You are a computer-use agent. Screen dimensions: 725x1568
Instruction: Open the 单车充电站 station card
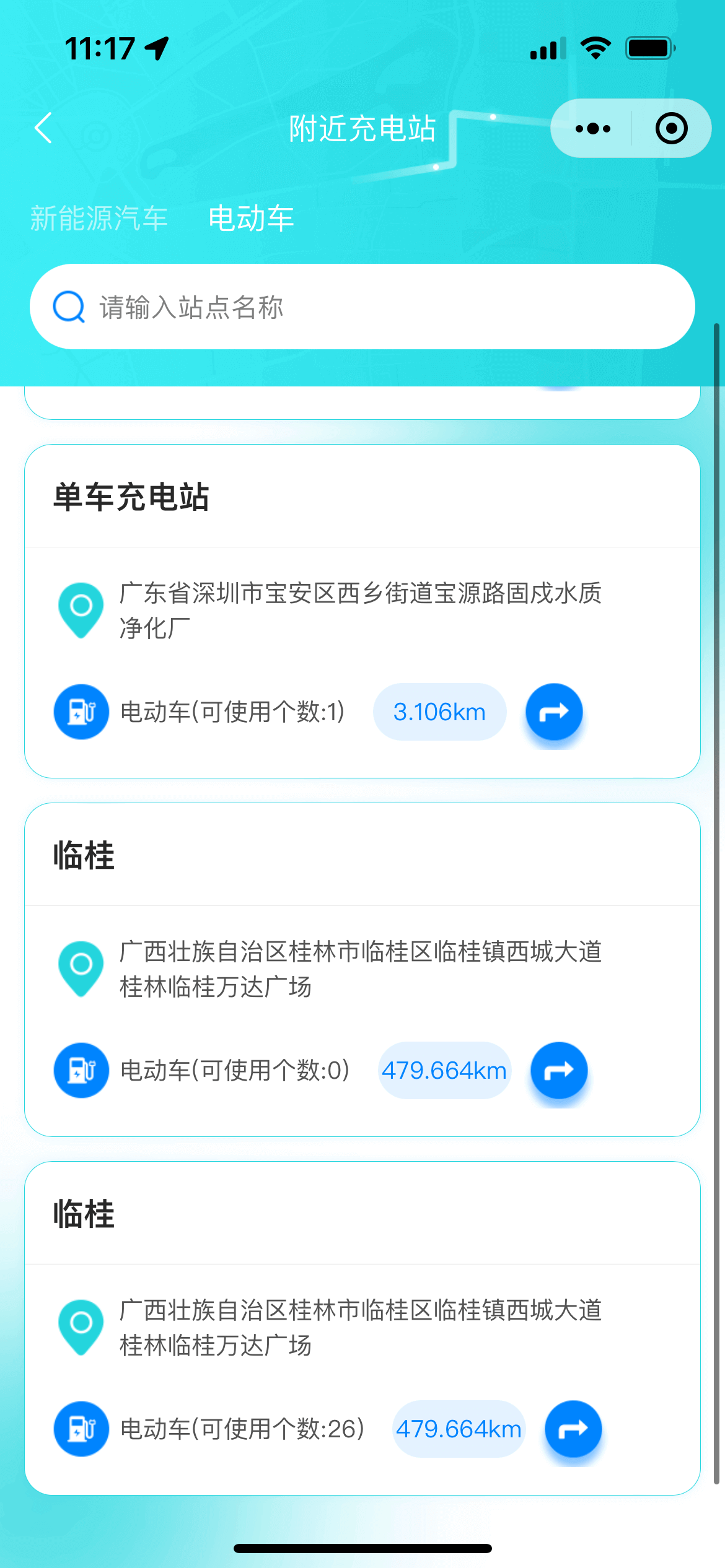[x=362, y=611]
